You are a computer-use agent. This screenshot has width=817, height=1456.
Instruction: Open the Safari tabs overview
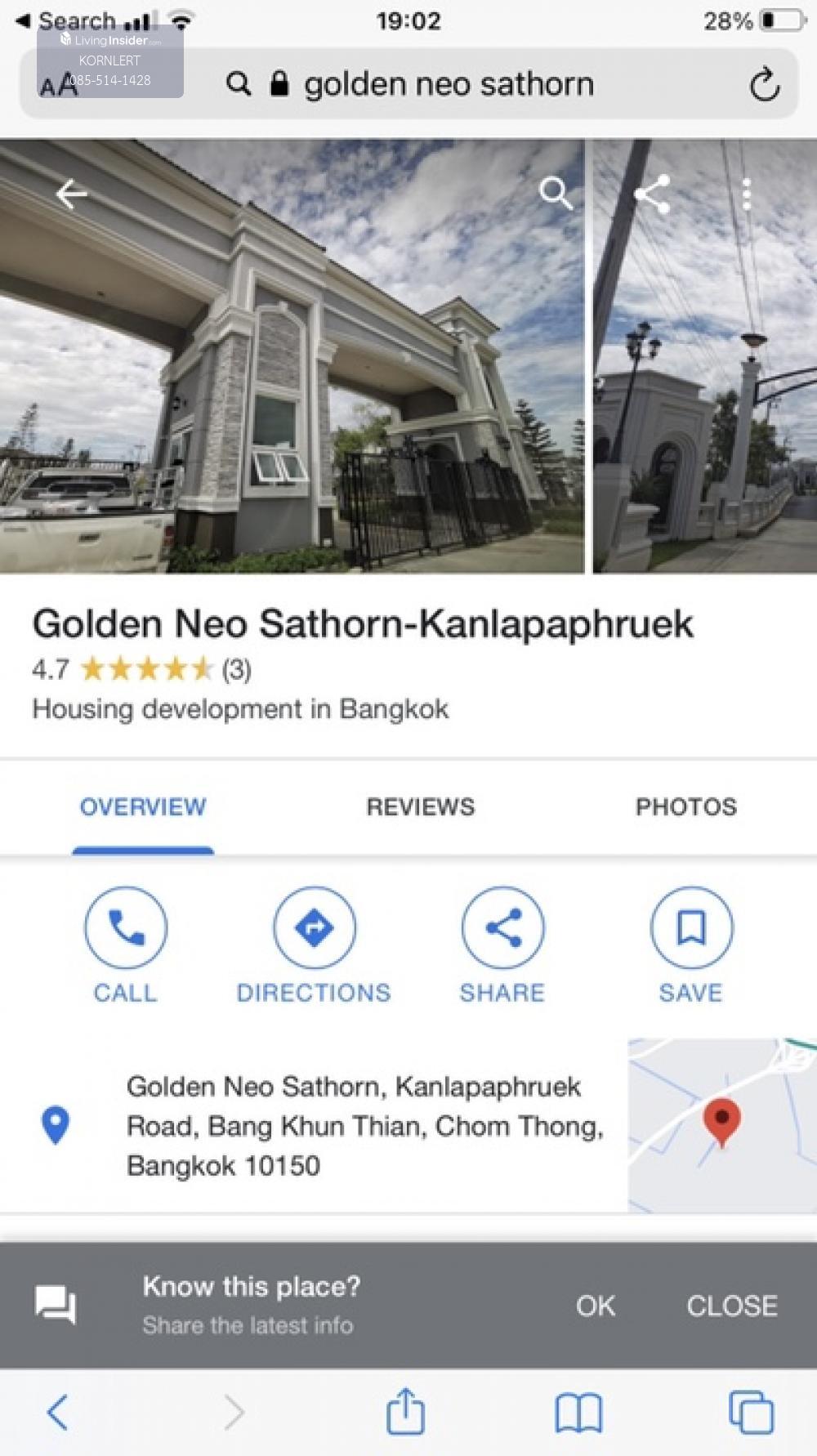pyautogui.click(x=751, y=1412)
